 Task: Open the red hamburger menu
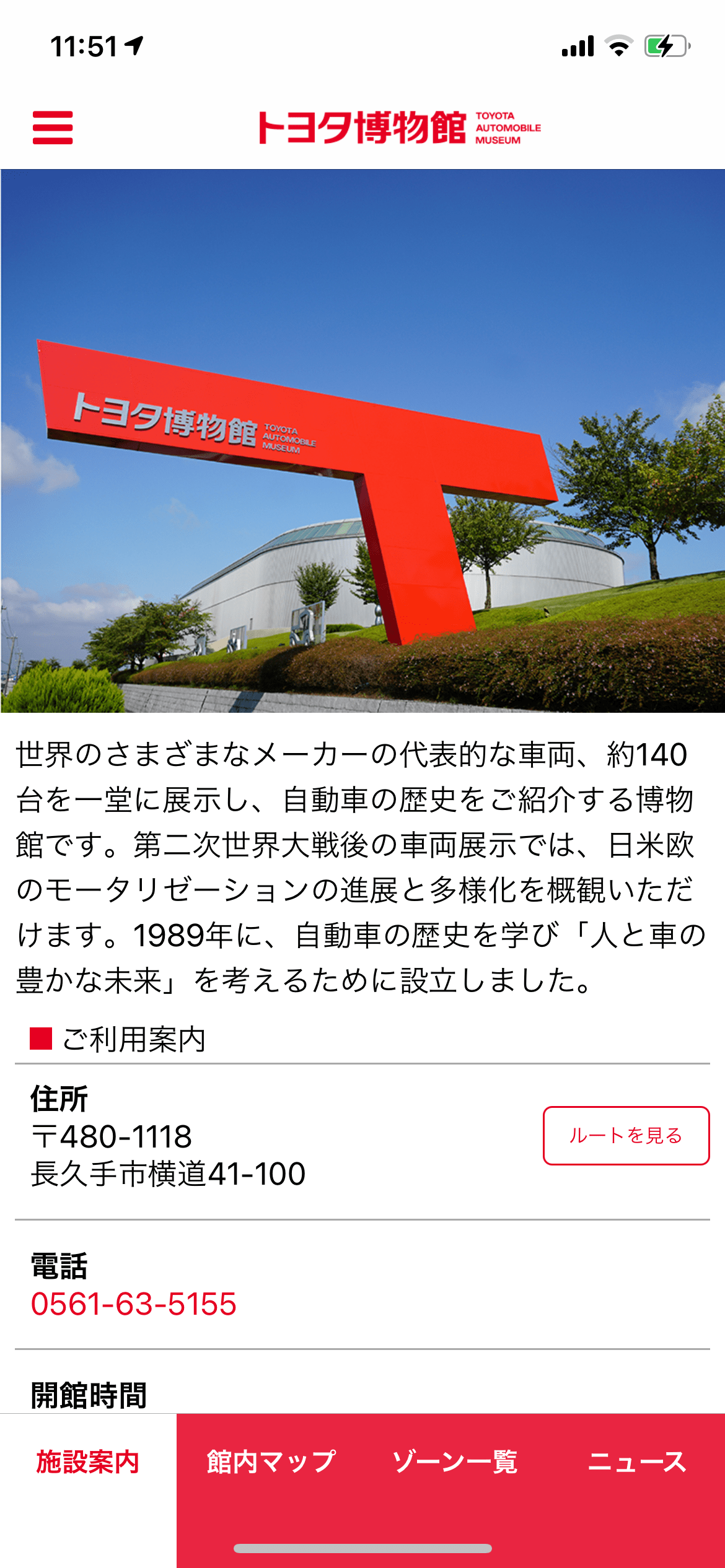point(53,128)
